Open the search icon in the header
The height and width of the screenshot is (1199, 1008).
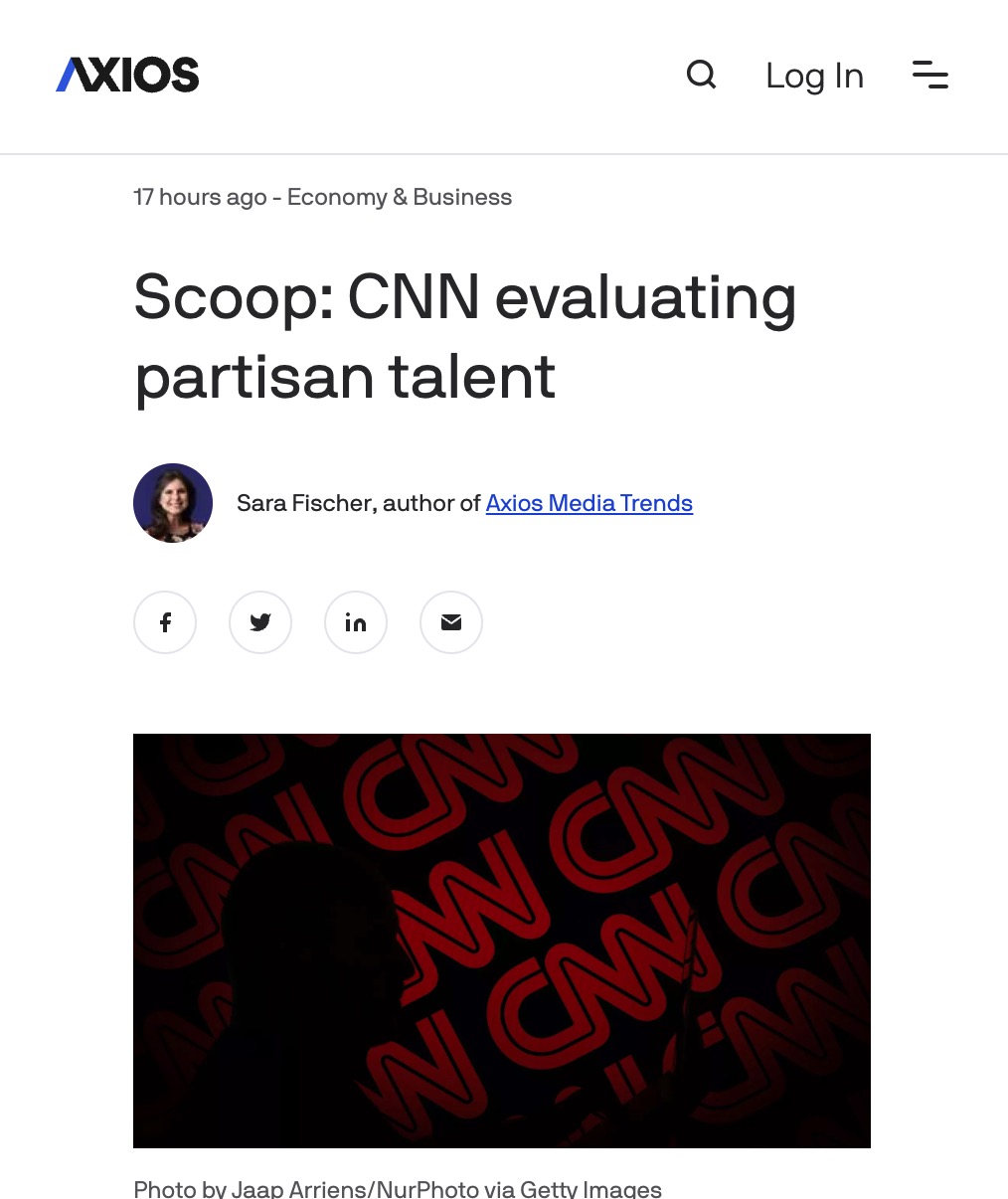pos(701,75)
